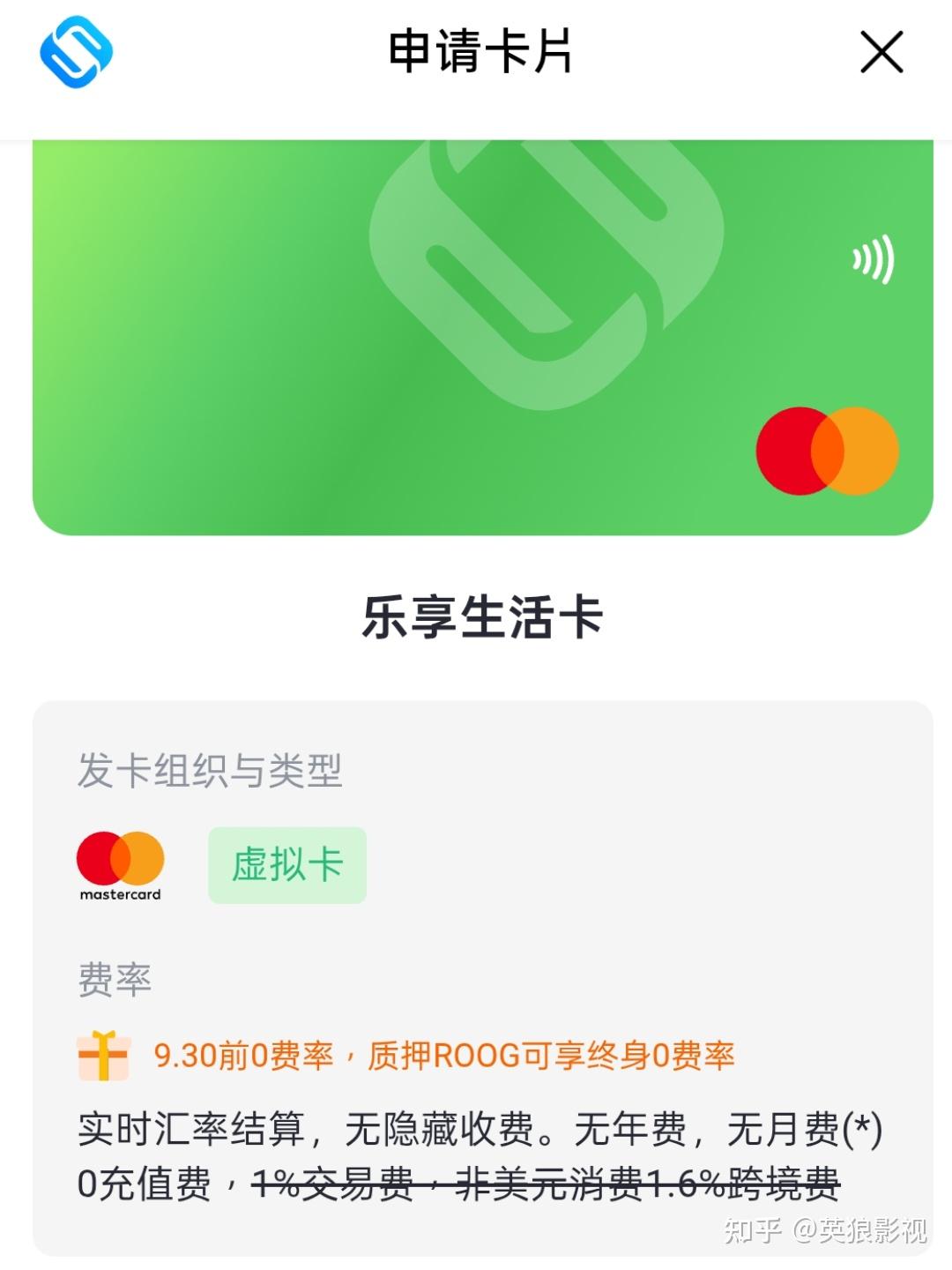Expand the 发卡组织与类型 section
The width and height of the screenshot is (952, 1270).
click(x=212, y=770)
